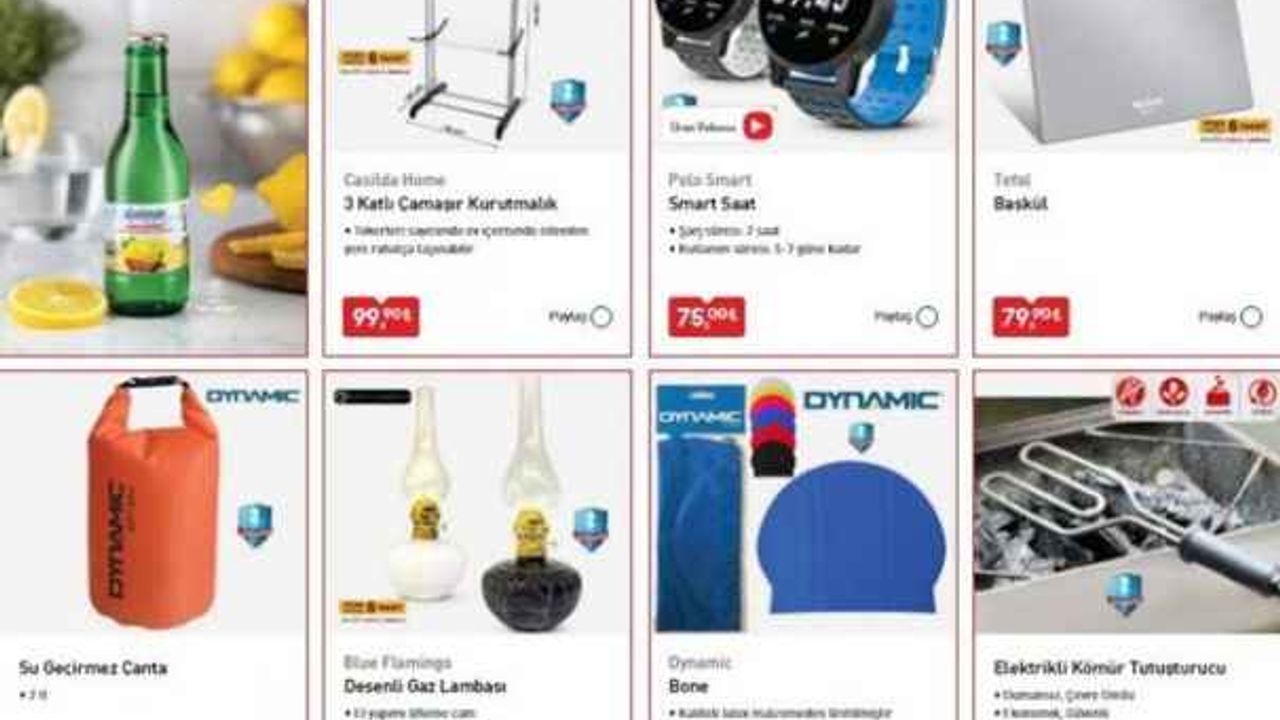Open the lemon soda bottle product card
Image resolution: width=1280 pixels, height=720 pixels.
pyautogui.click(x=150, y=180)
